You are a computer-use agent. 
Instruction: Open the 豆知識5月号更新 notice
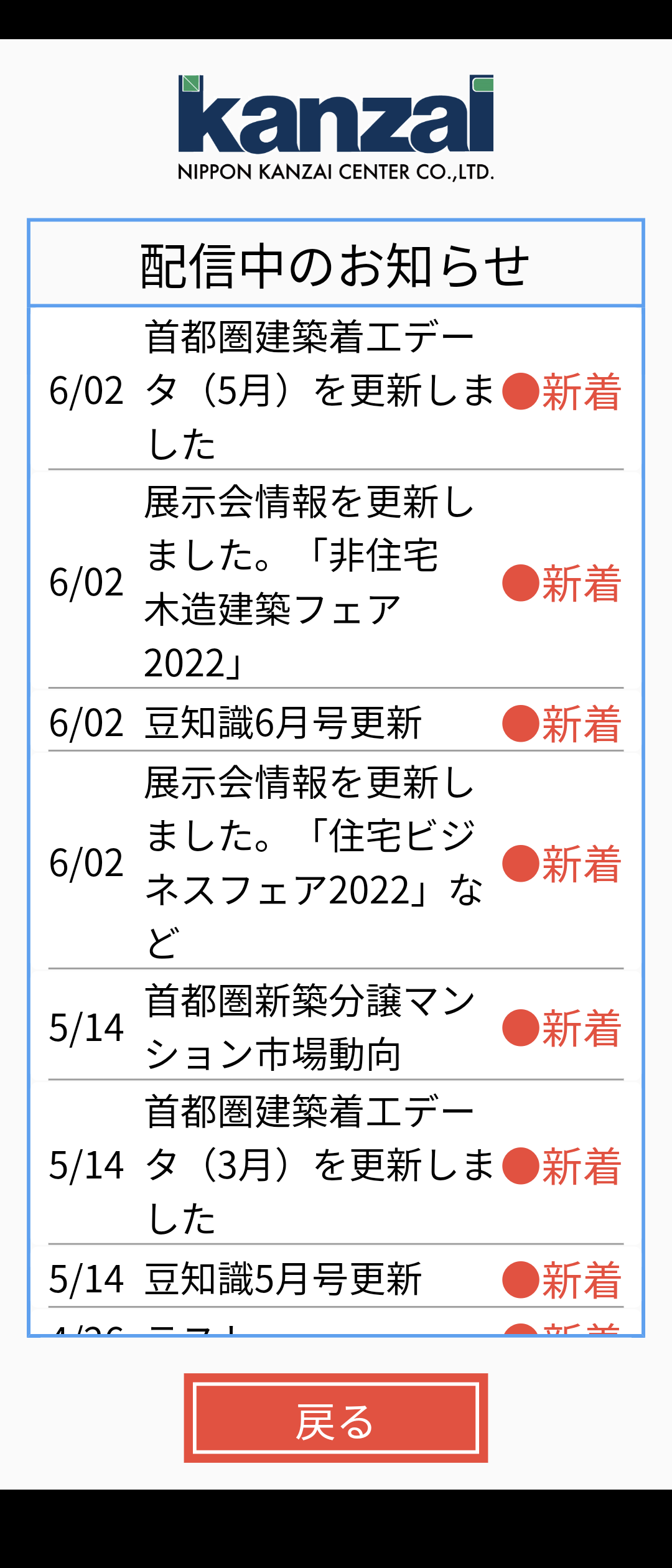[283, 1279]
